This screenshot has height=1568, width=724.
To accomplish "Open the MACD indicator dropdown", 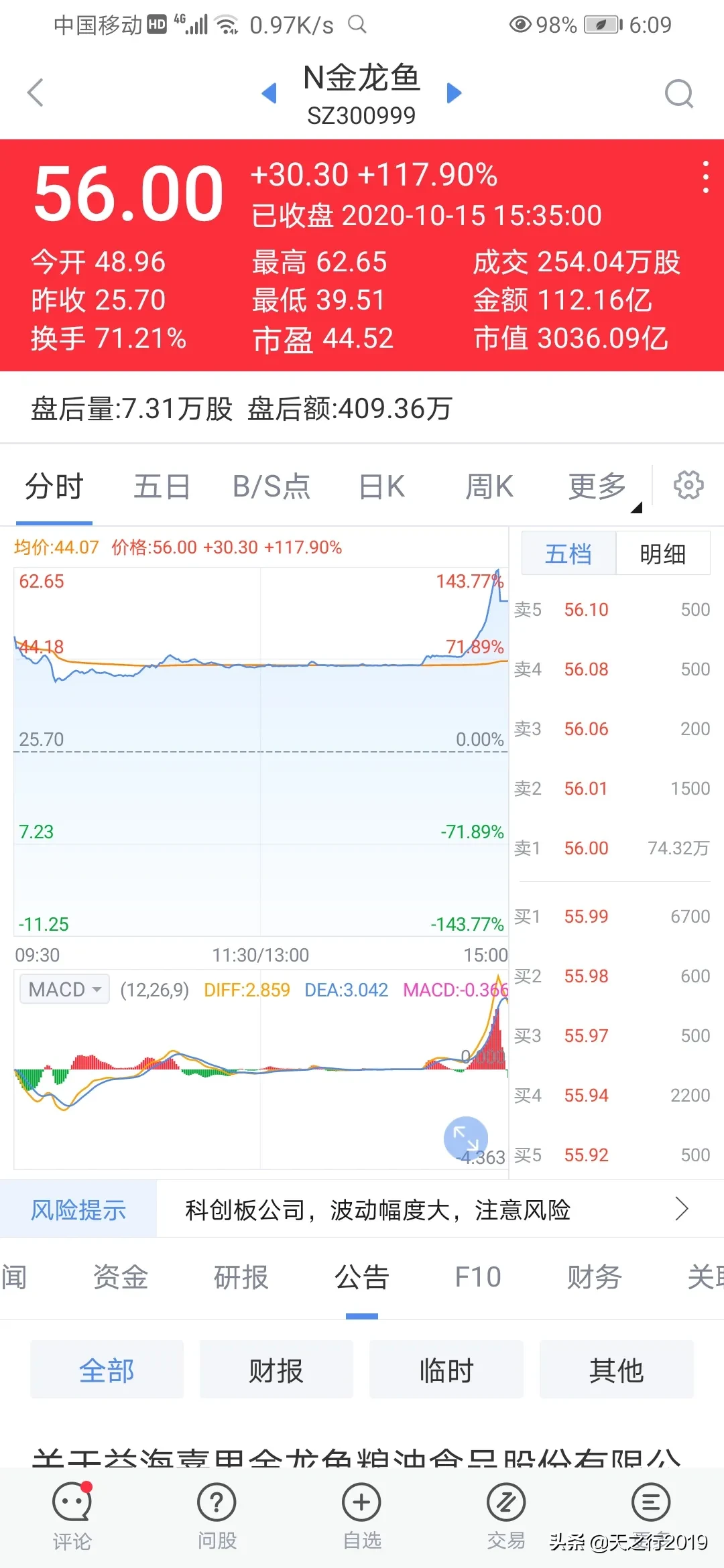I will point(64,989).
